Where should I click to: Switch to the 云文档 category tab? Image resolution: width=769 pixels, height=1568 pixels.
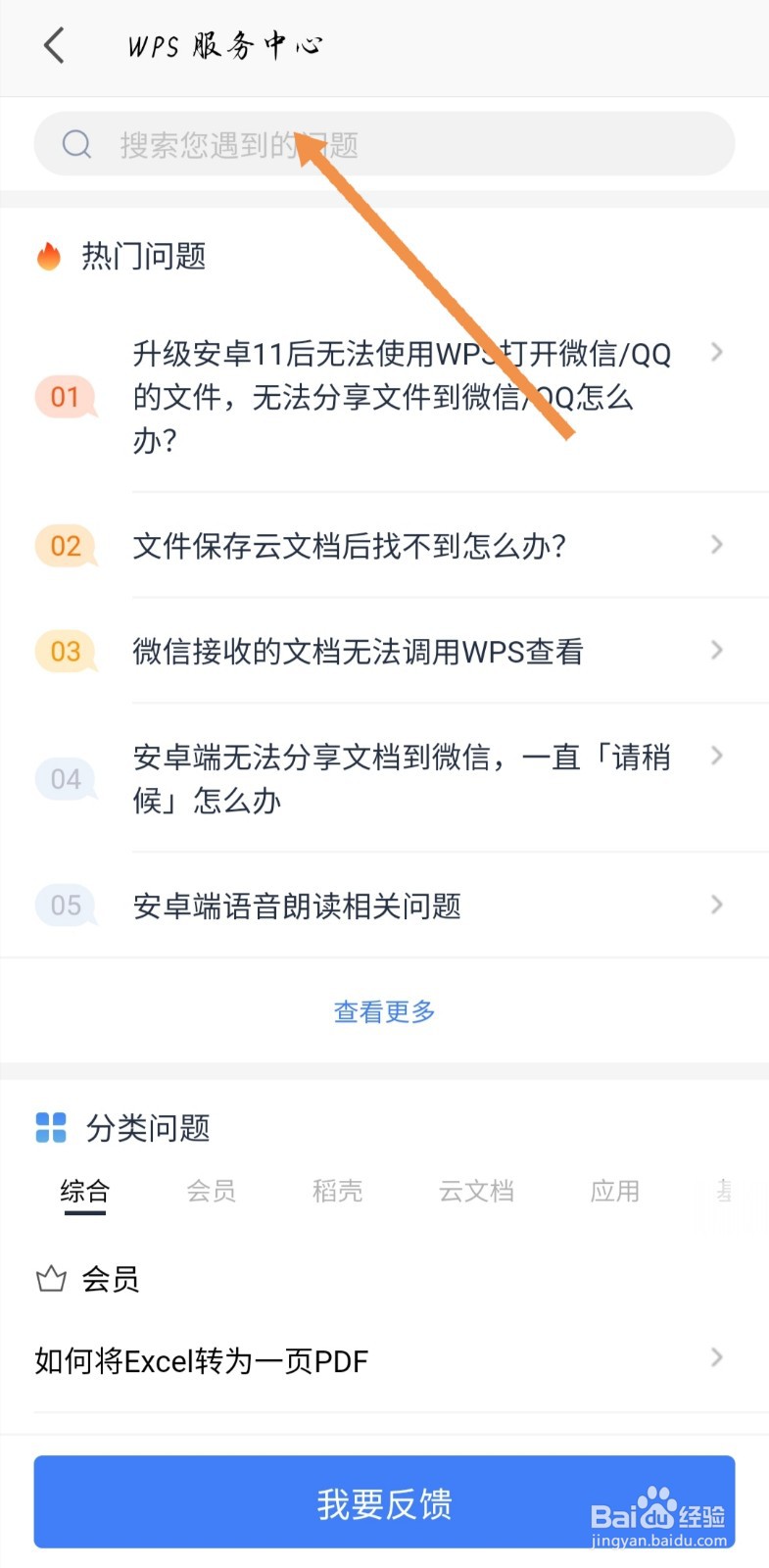[477, 1191]
